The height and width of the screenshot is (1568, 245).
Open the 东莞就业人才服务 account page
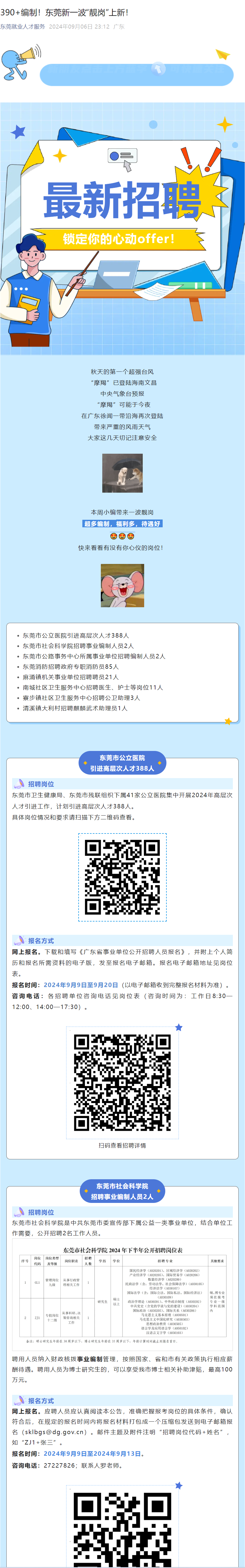click(23, 27)
